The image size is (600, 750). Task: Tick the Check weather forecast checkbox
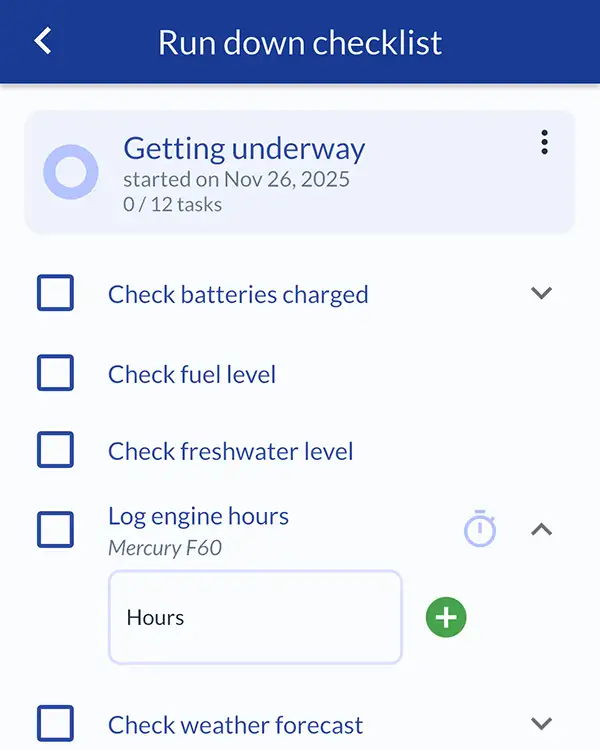55,723
